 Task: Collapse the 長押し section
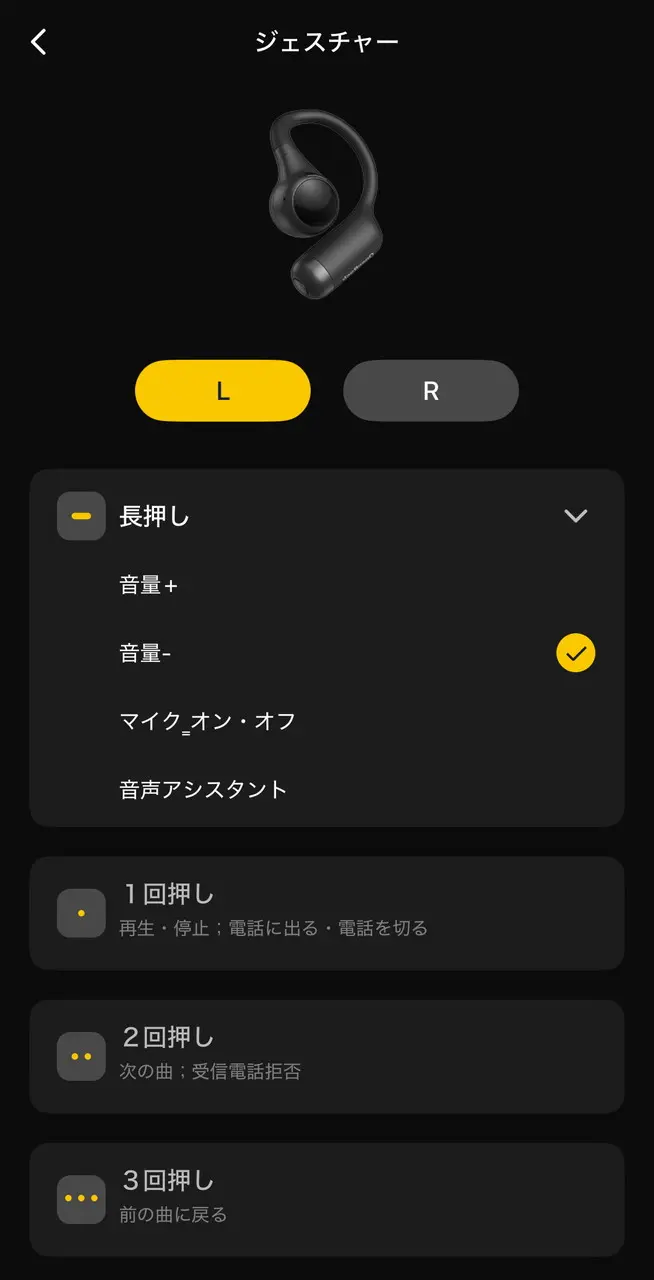pos(575,516)
